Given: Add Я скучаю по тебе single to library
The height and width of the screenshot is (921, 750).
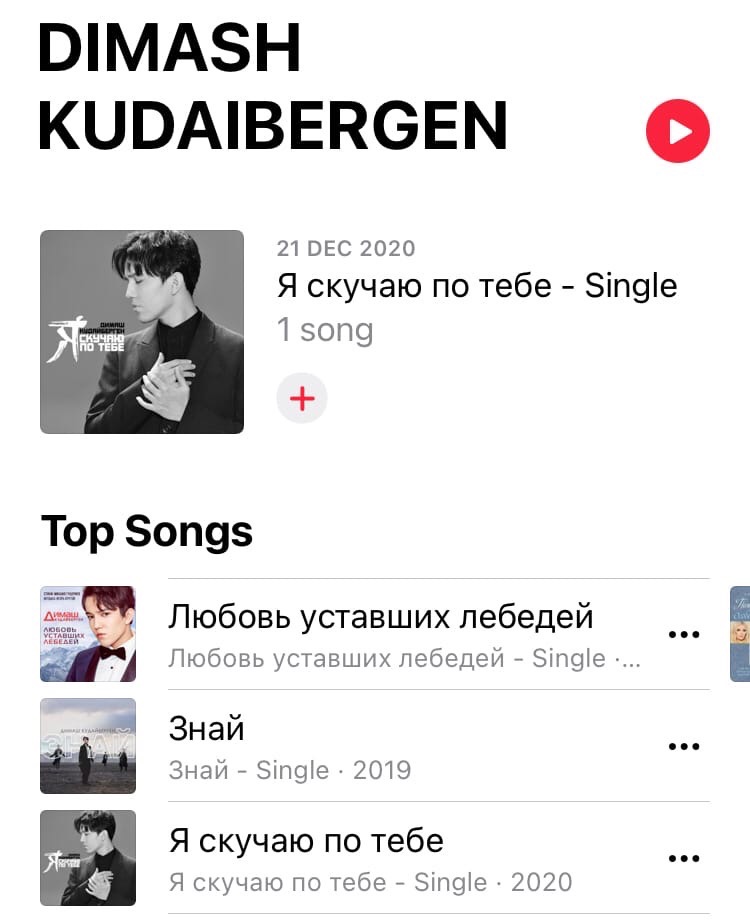Looking at the screenshot, I should pyautogui.click(x=302, y=399).
